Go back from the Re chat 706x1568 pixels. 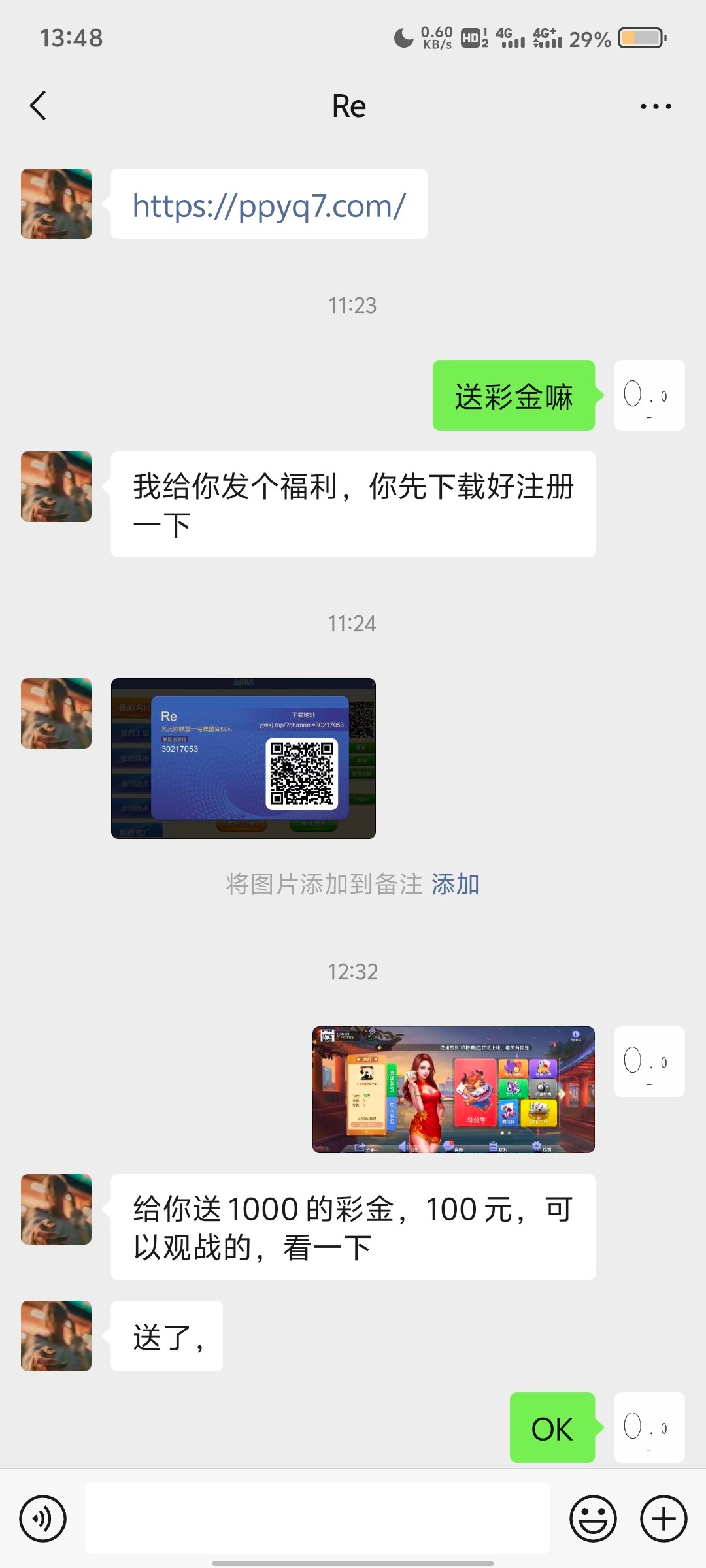[x=39, y=106]
